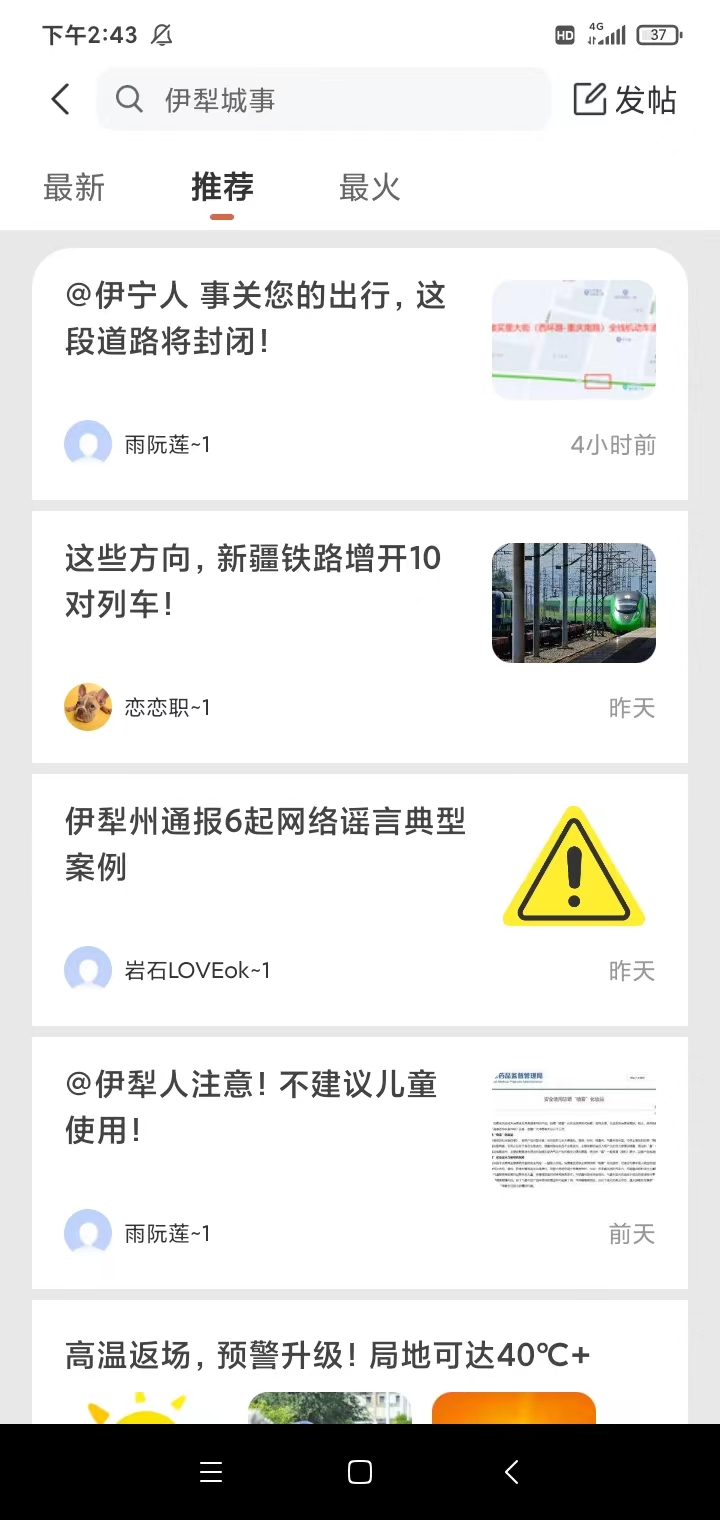Switch to the 最火 tab
The width and height of the screenshot is (720, 1520).
point(369,187)
